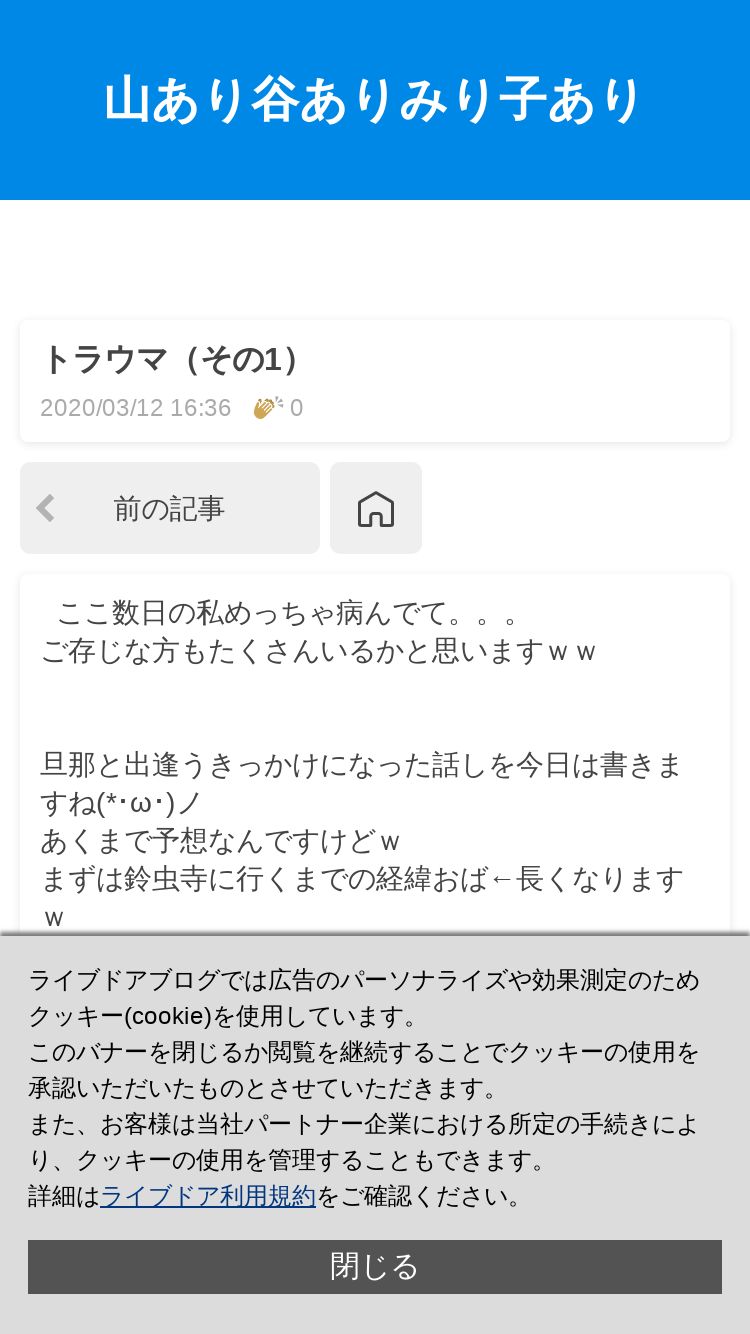This screenshot has width=750, height=1334.
Task: Go to the previous article 前の記事
Action: [170, 508]
